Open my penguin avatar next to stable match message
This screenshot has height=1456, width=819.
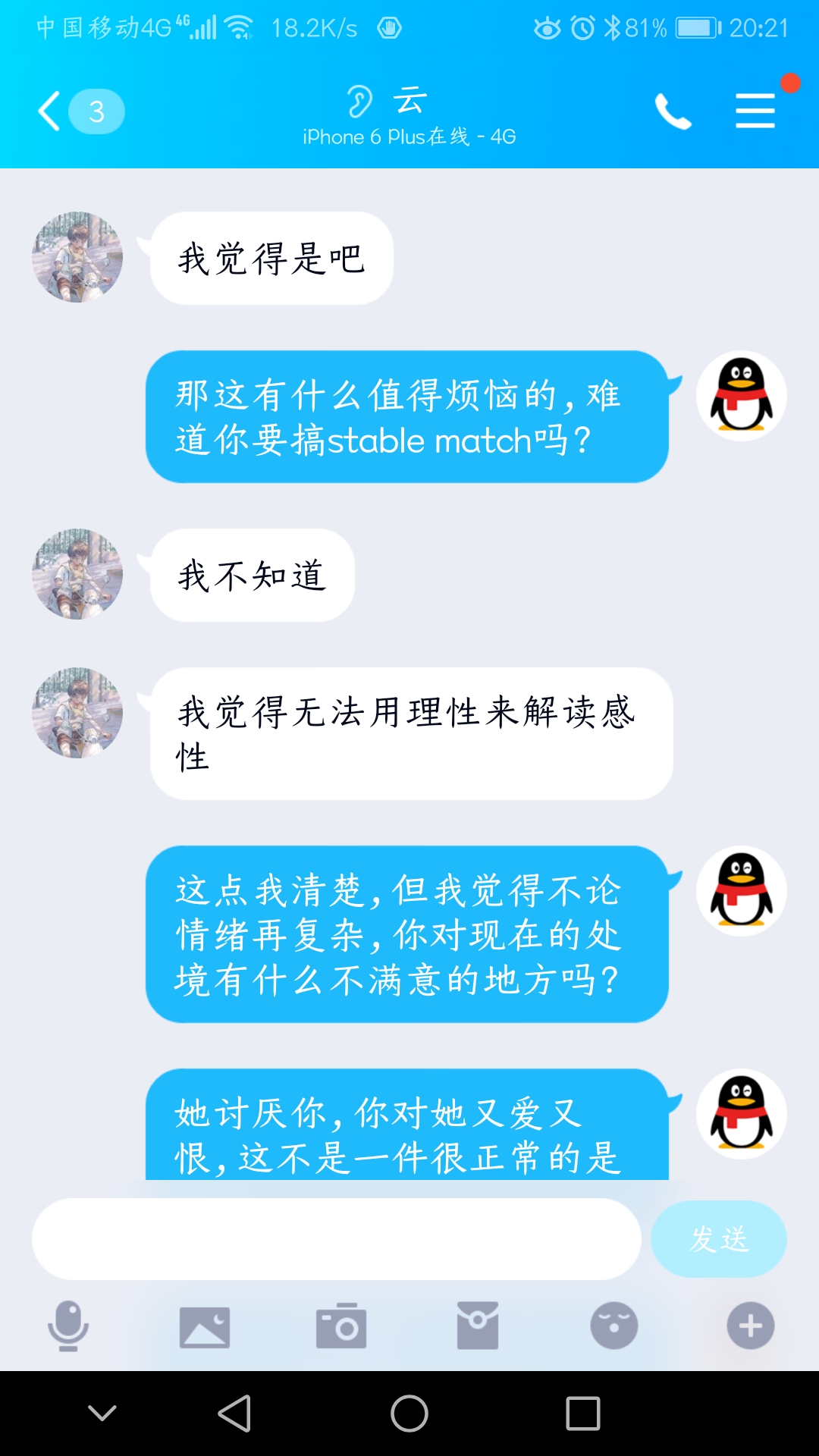click(x=741, y=396)
